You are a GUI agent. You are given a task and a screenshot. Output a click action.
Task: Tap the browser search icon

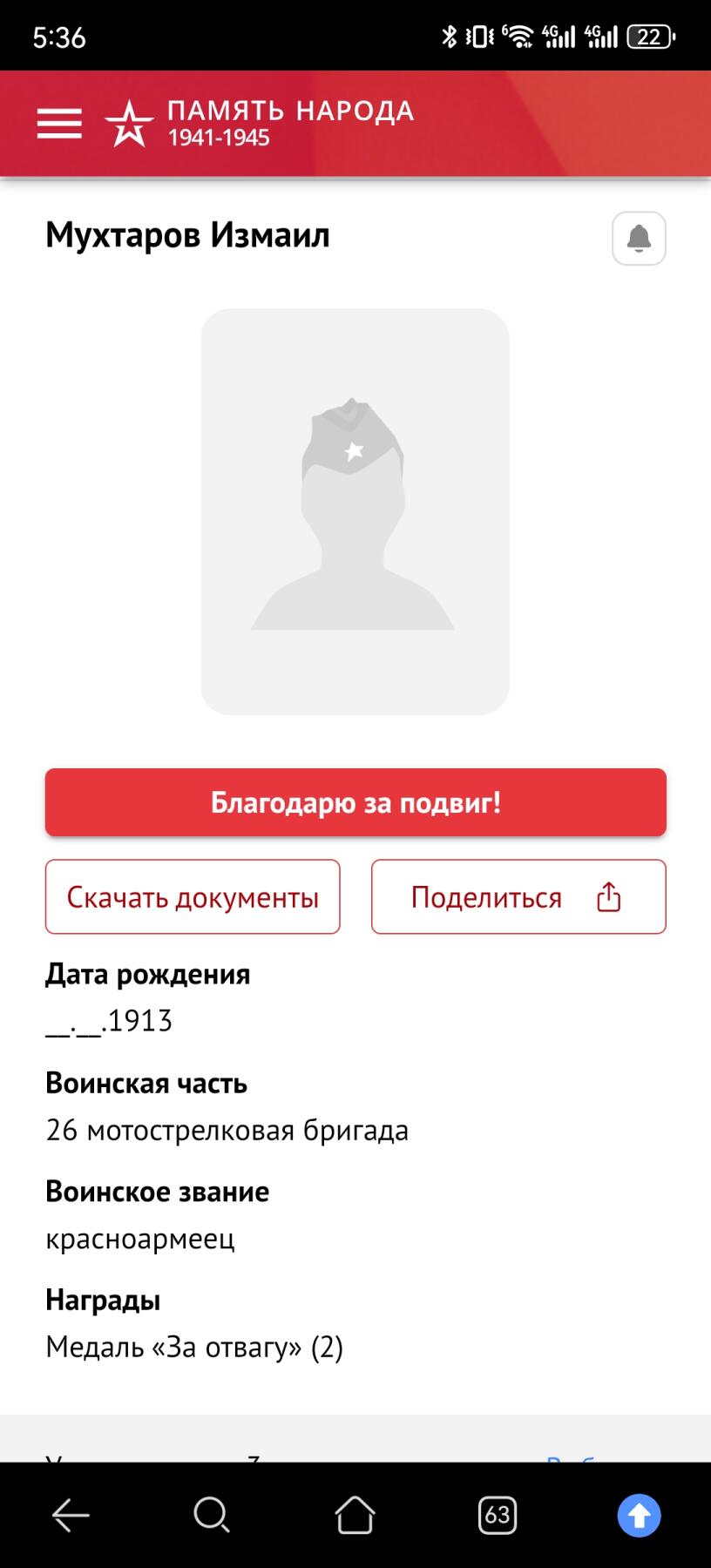point(212,1516)
